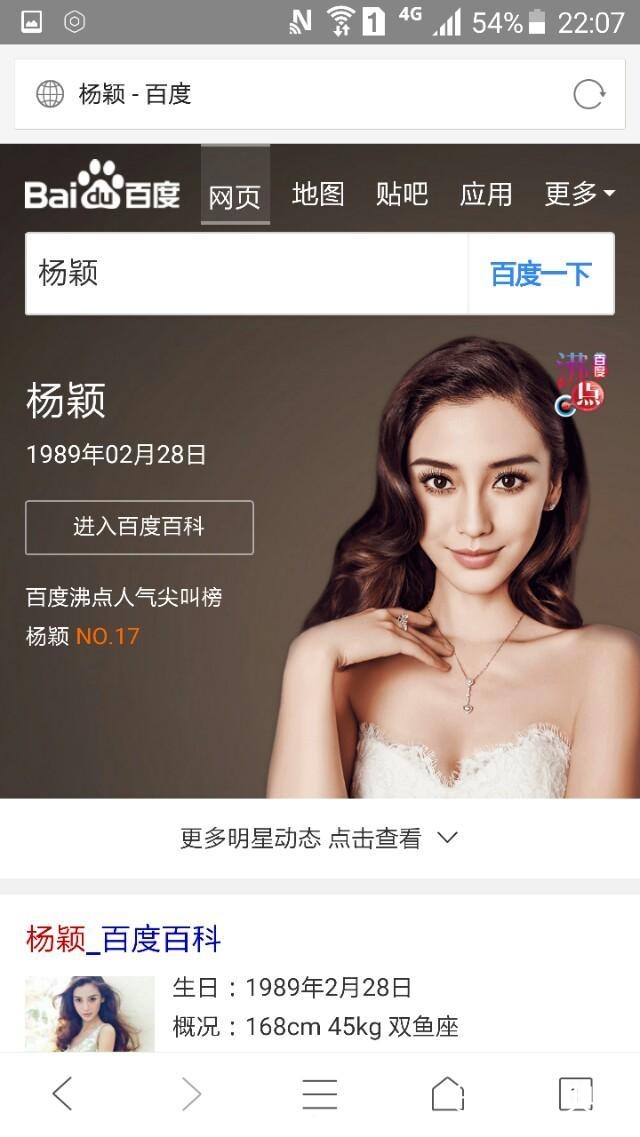
Task: Tap the browser address bar
Action: click(x=300, y=95)
